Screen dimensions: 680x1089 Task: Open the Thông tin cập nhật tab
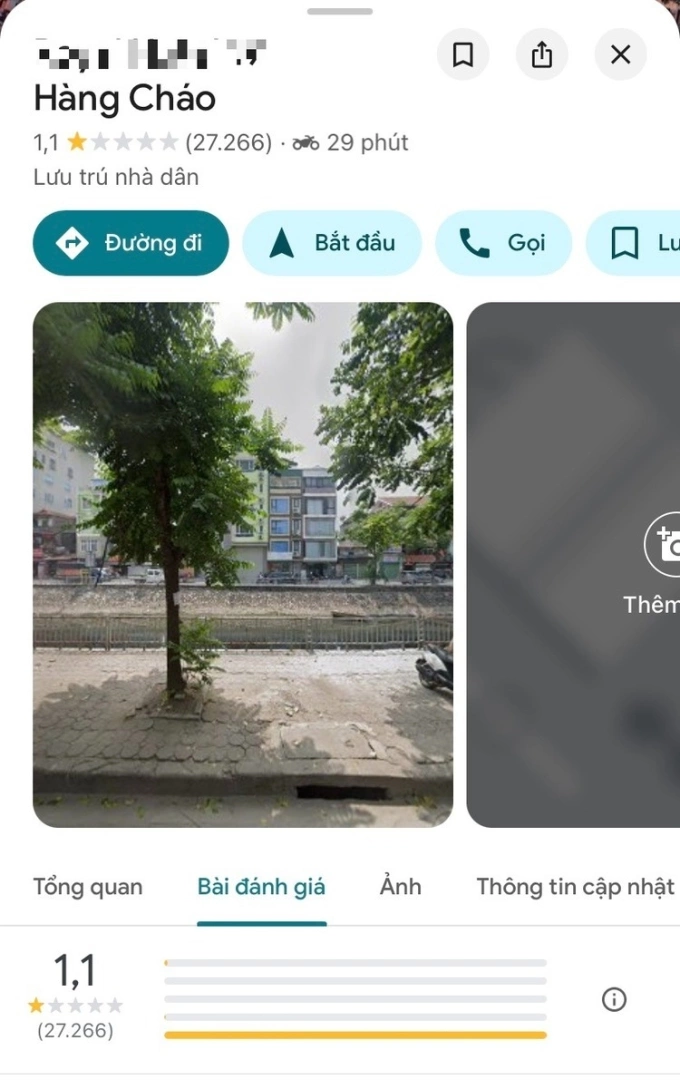click(575, 887)
